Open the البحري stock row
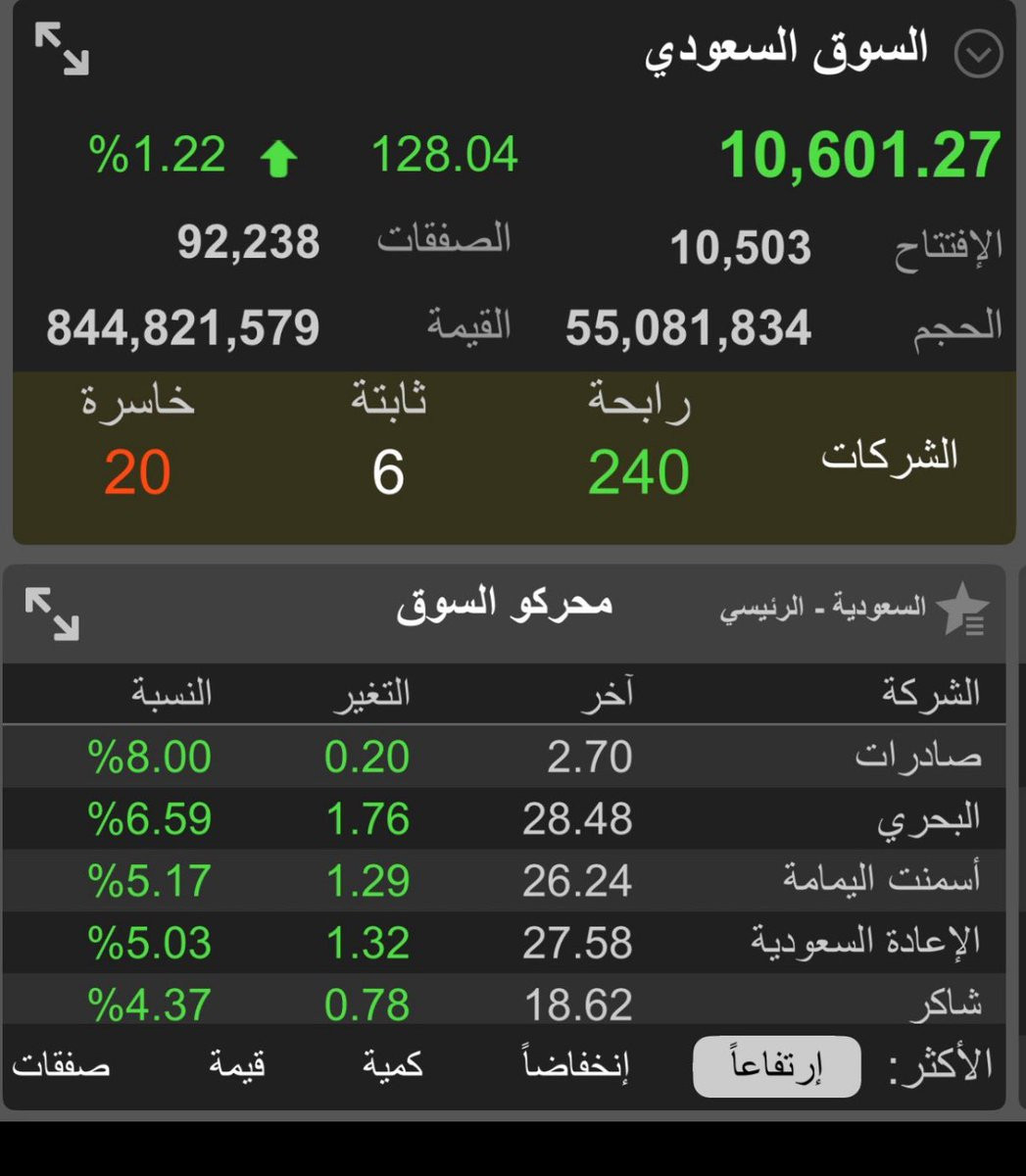 (505, 818)
